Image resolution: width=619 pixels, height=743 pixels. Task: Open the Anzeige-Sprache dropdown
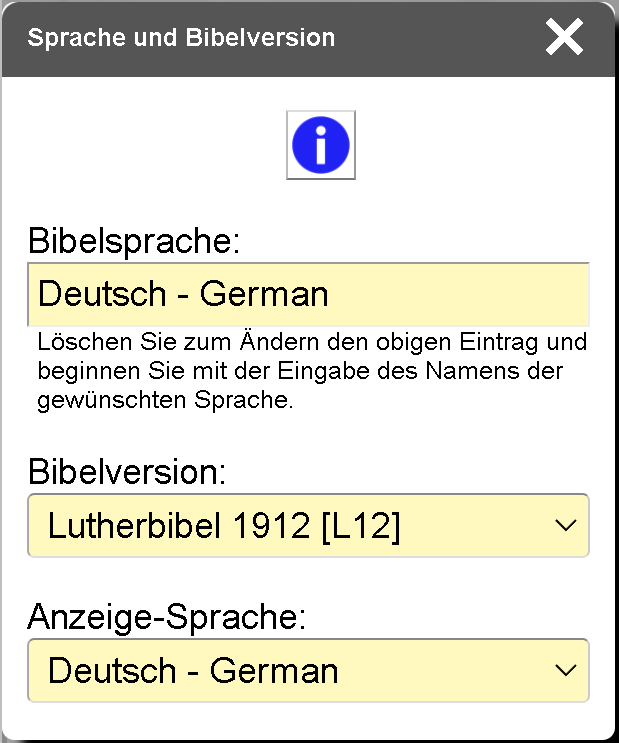click(308, 670)
